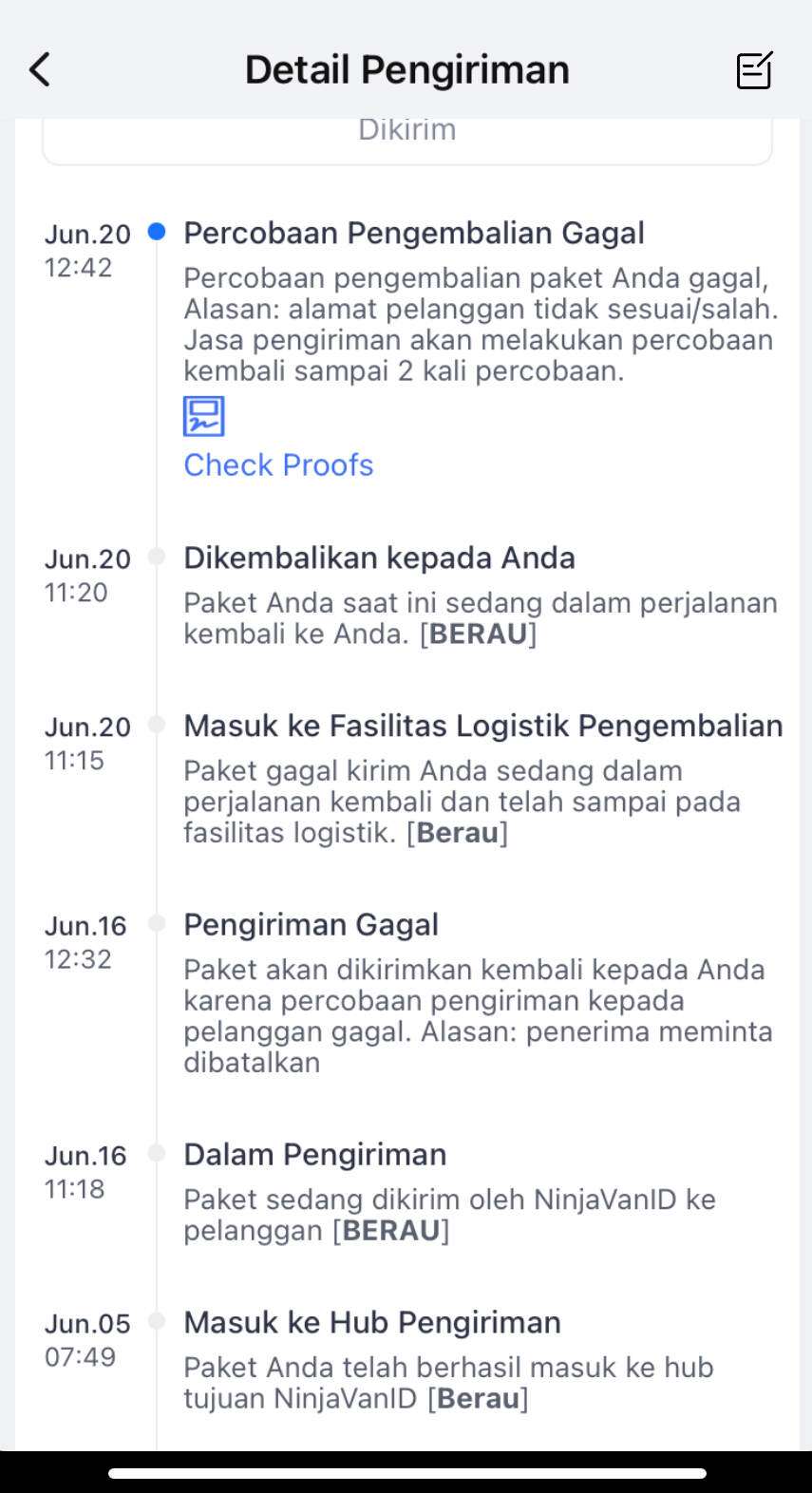The height and width of the screenshot is (1493, 812).
Task: Open the edit note icon
Action: click(x=754, y=69)
